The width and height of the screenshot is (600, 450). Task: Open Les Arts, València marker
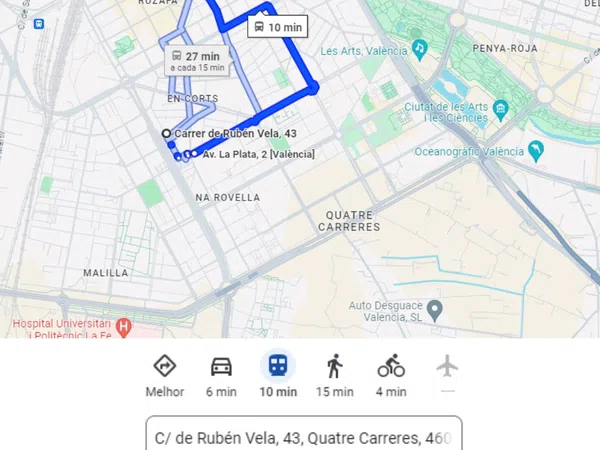click(421, 46)
